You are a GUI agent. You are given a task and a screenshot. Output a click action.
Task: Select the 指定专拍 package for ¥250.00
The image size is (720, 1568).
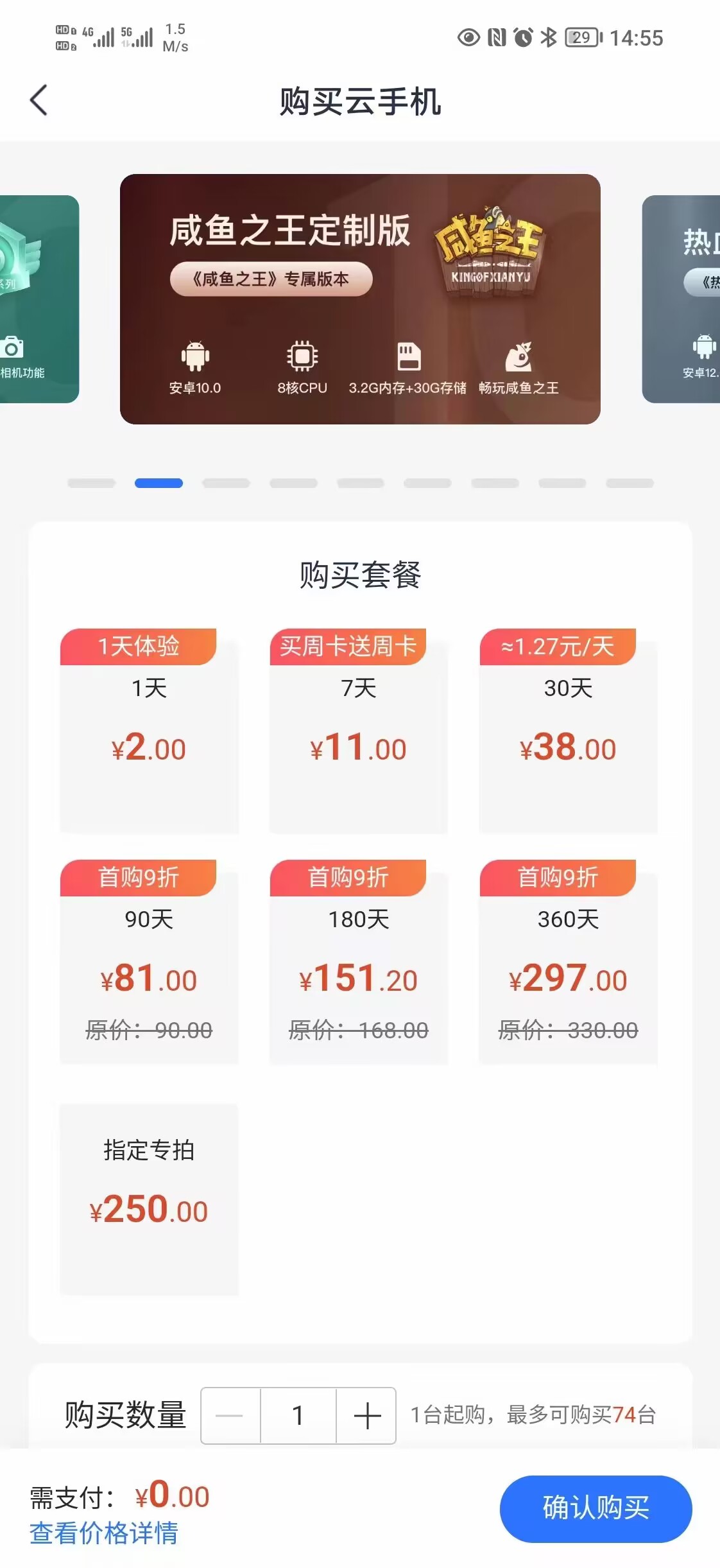tap(149, 1198)
